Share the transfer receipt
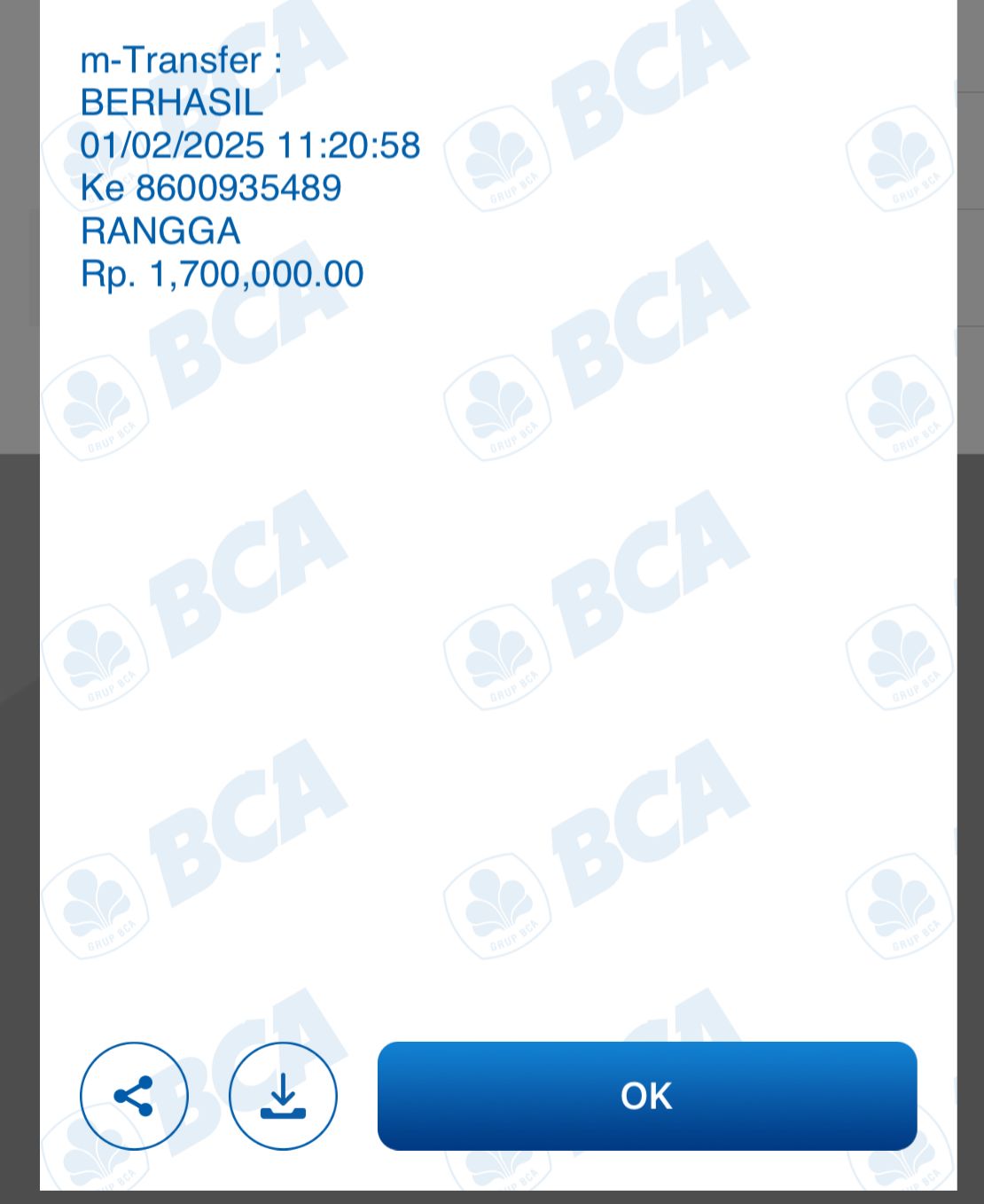This screenshot has height=1204, width=984. tap(134, 1096)
